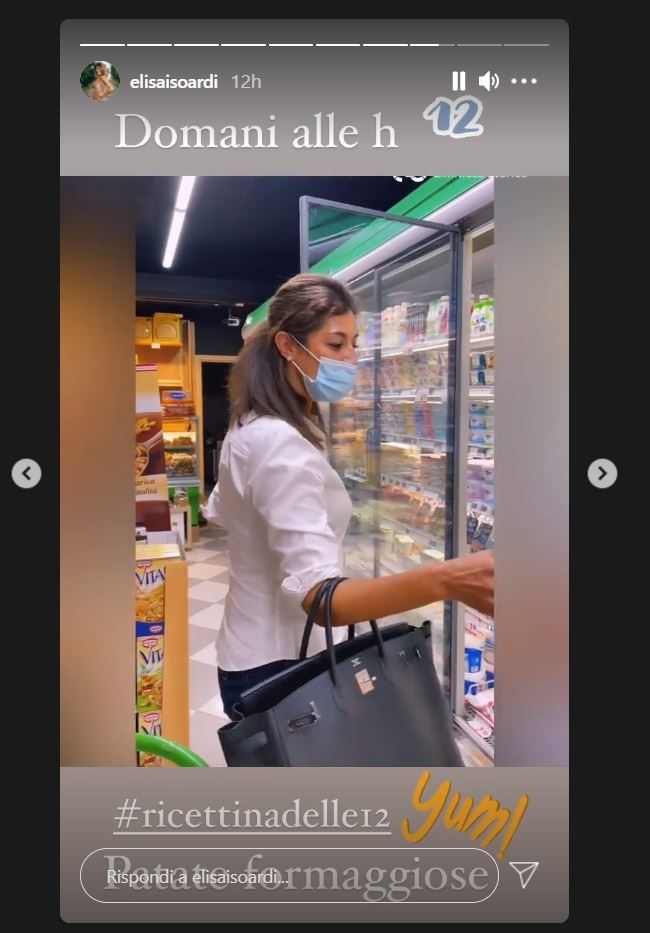Go to the previous story

click(x=27, y=473)
